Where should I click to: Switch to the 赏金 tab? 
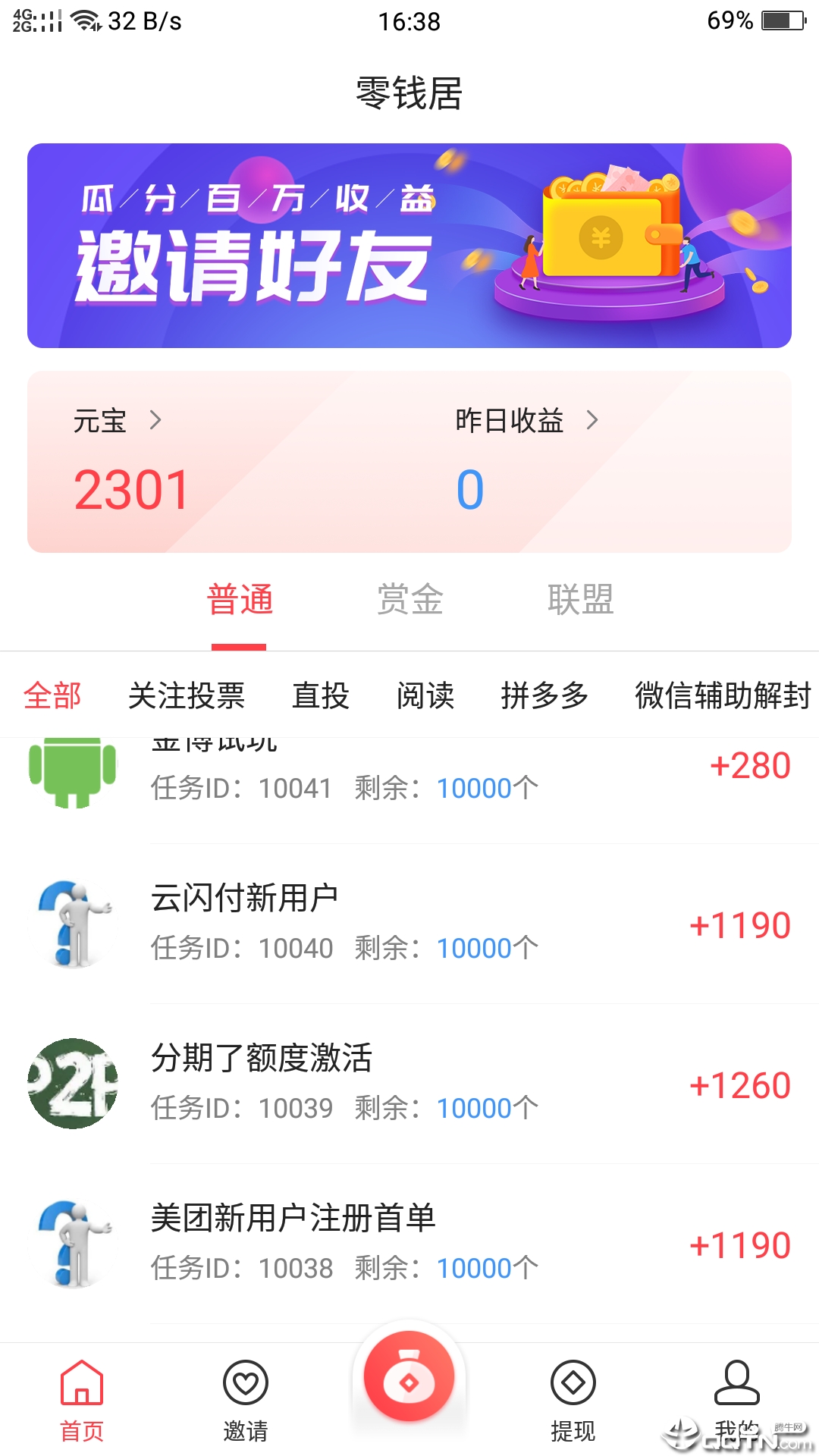[409, 600]
